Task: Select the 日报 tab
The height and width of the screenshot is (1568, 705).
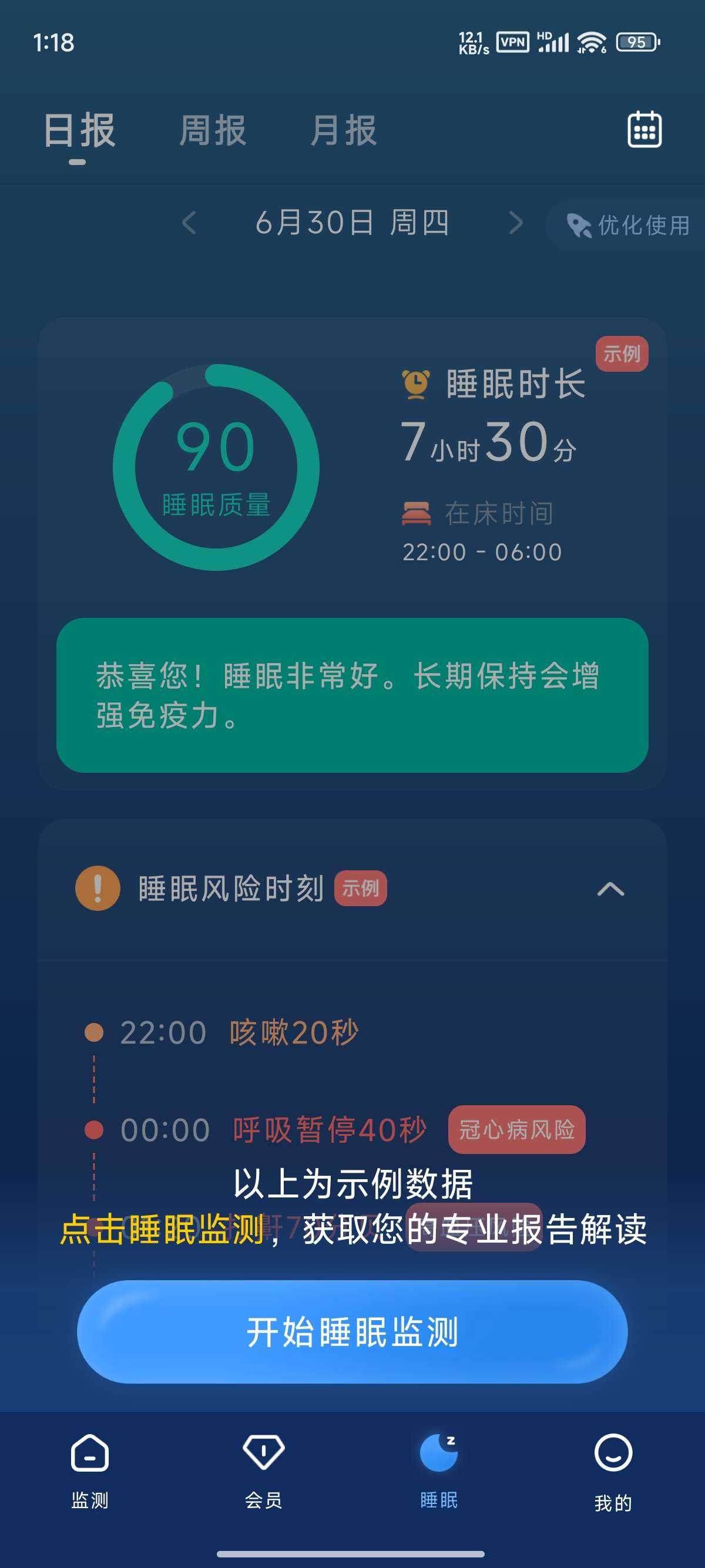Action: pyautogui.click(x=79, y=130)
